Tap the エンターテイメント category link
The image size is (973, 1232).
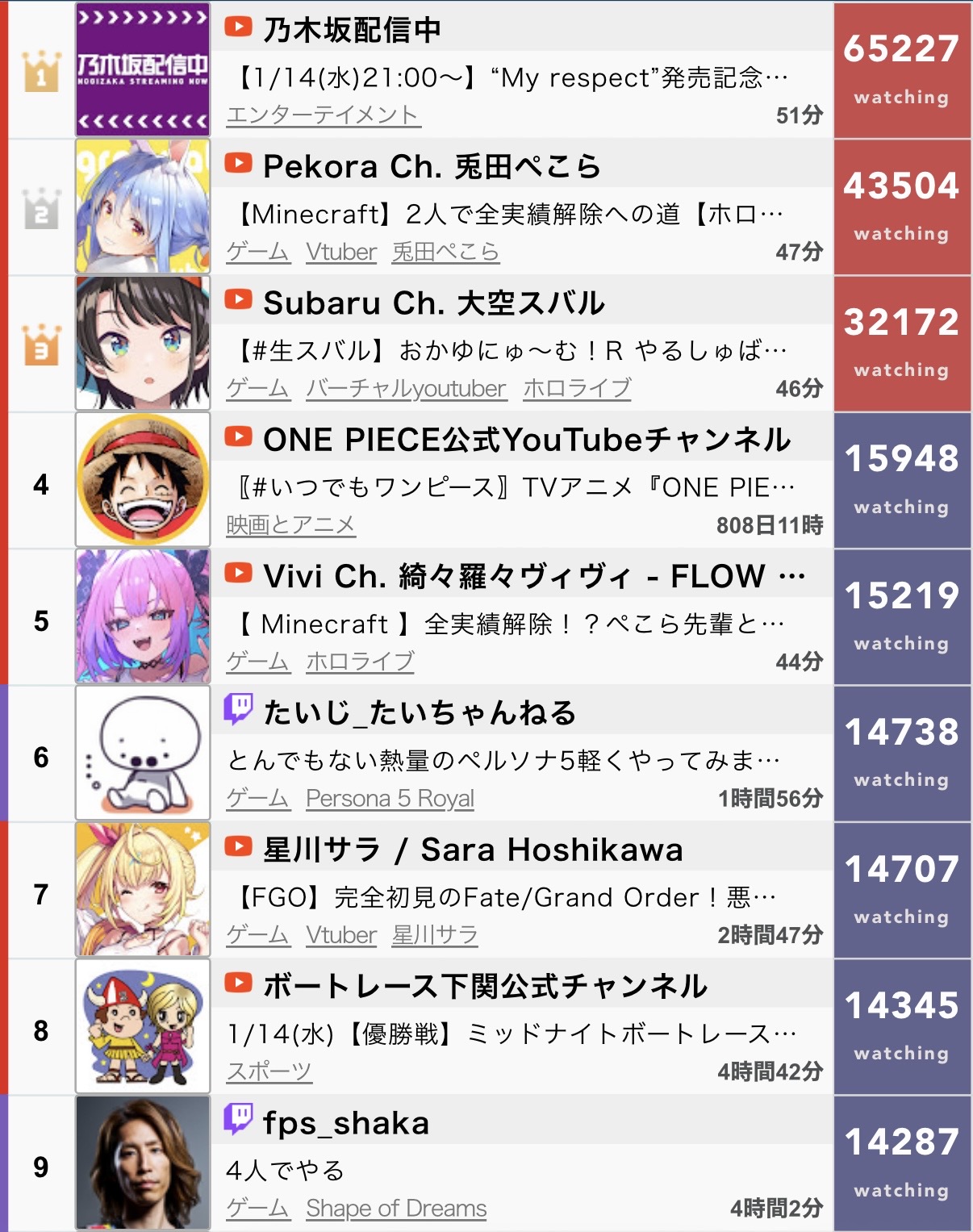tap(323, 115)
